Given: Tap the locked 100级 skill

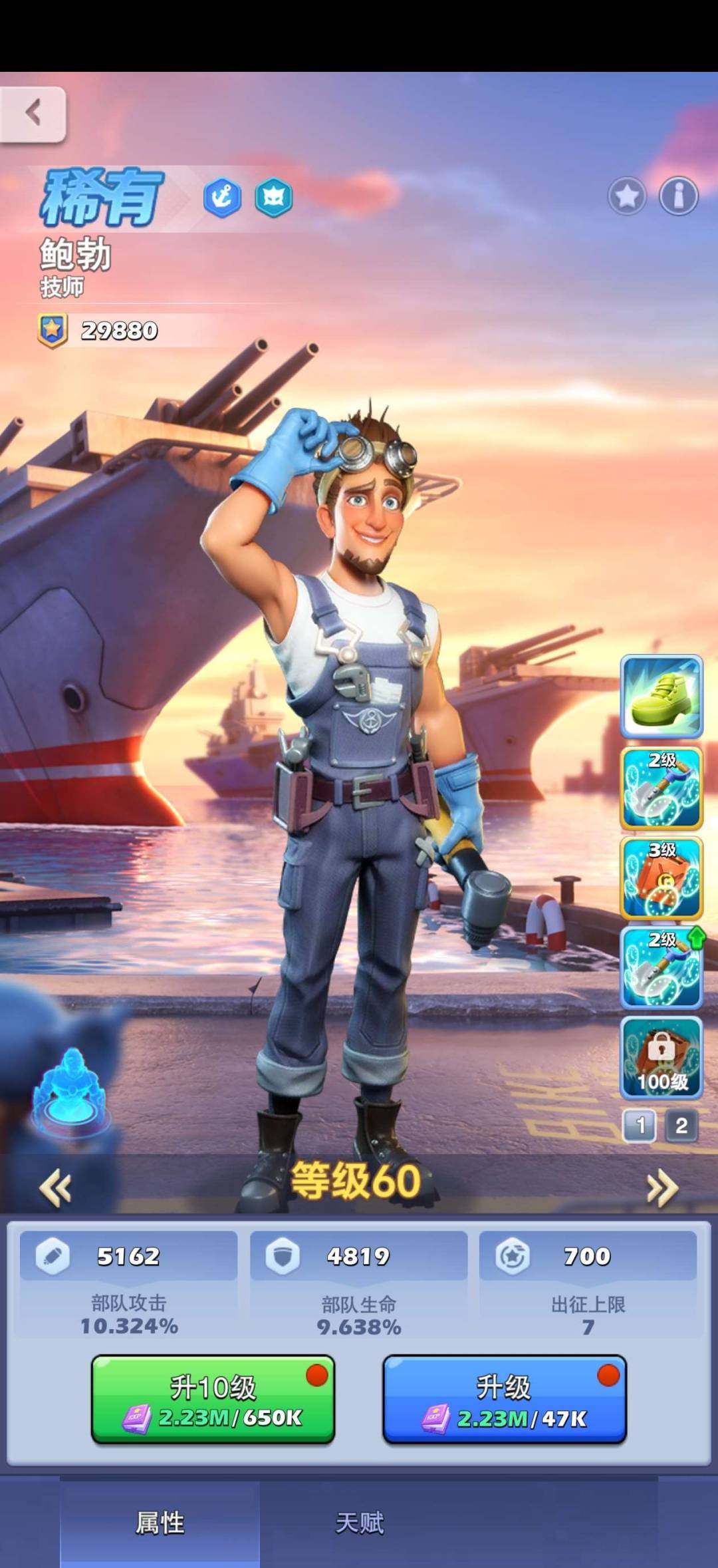Looking at the screenshot, I should pyautogui.click(x=661, y=1058).
